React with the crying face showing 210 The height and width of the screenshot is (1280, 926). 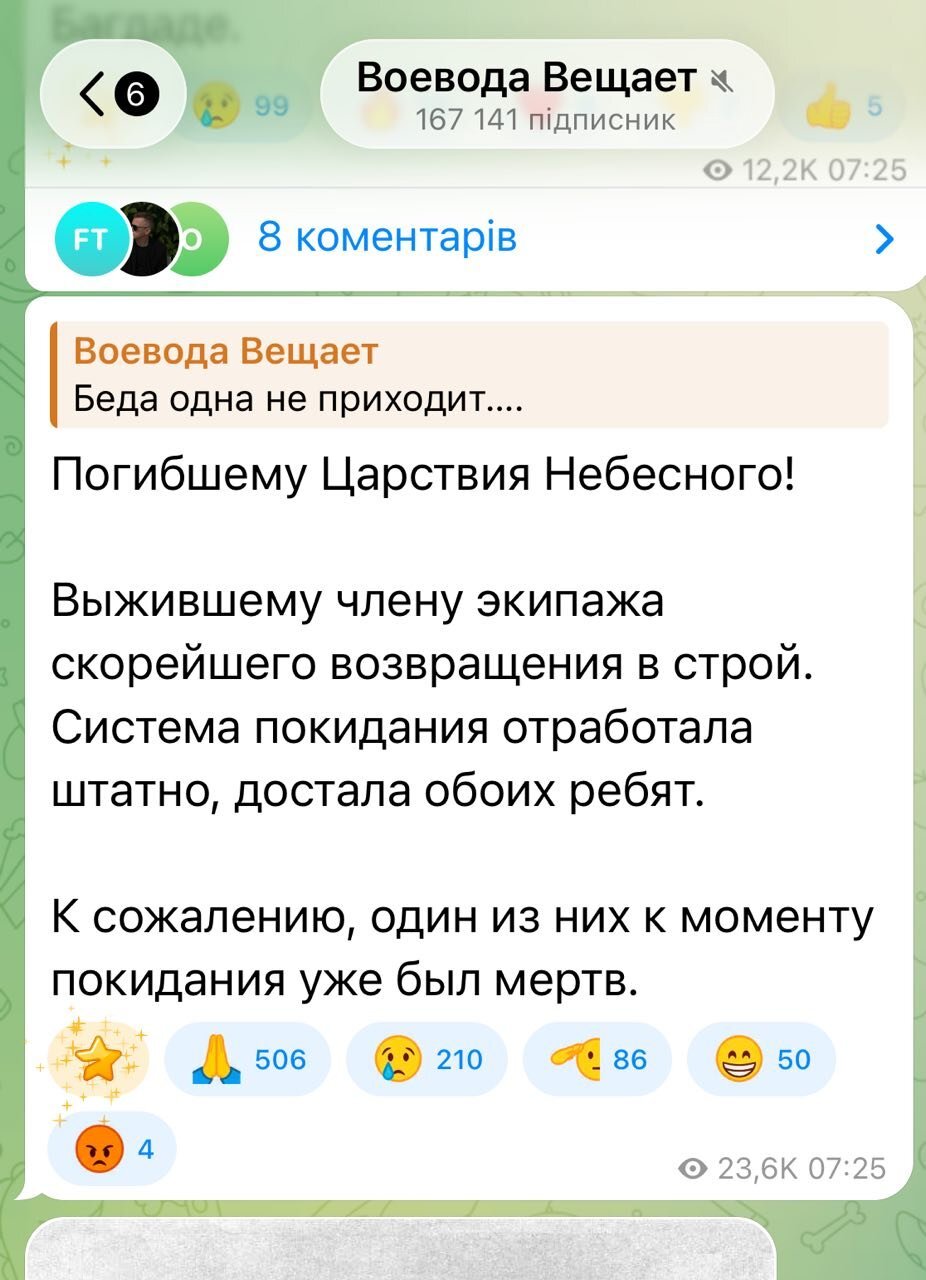[426, 1059]
